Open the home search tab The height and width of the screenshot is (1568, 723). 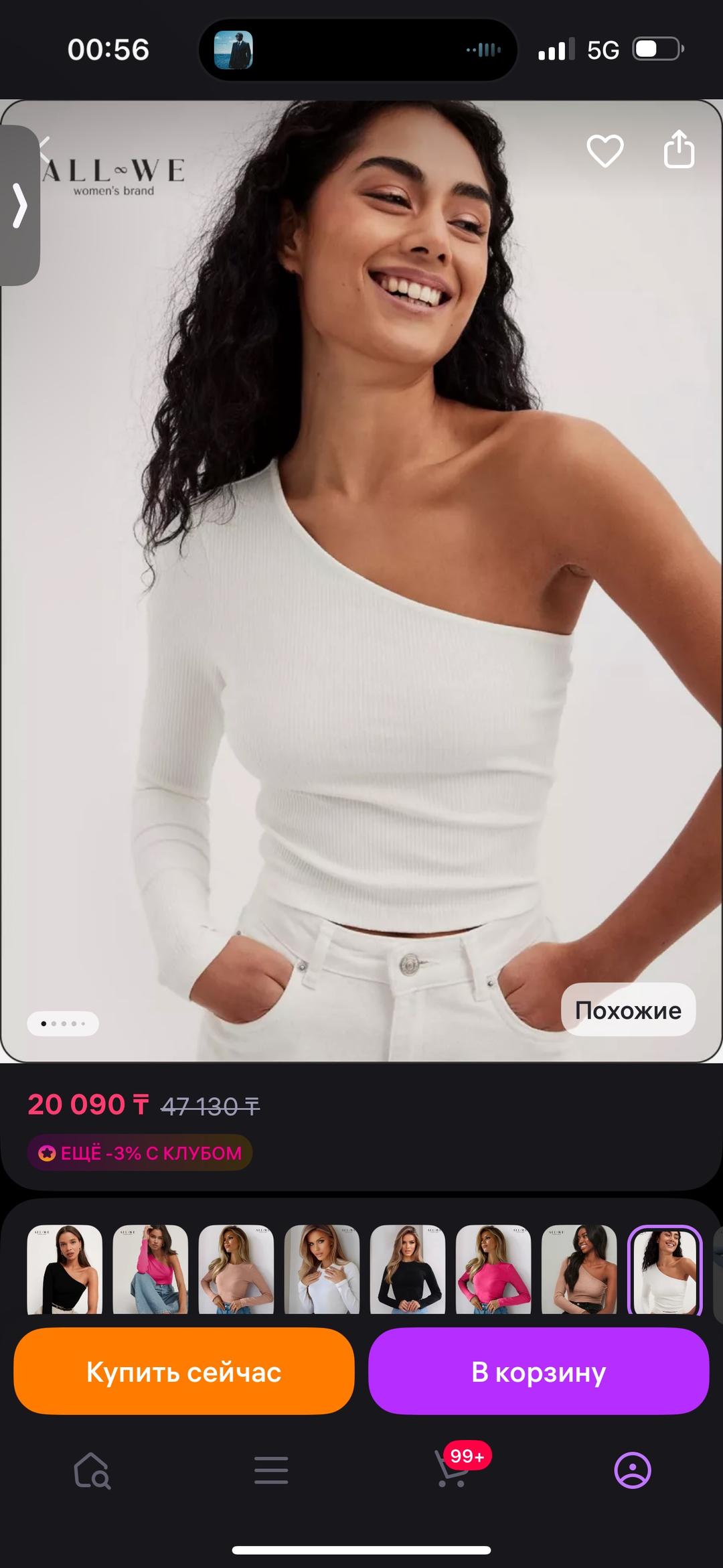(x=91, y=1471)
